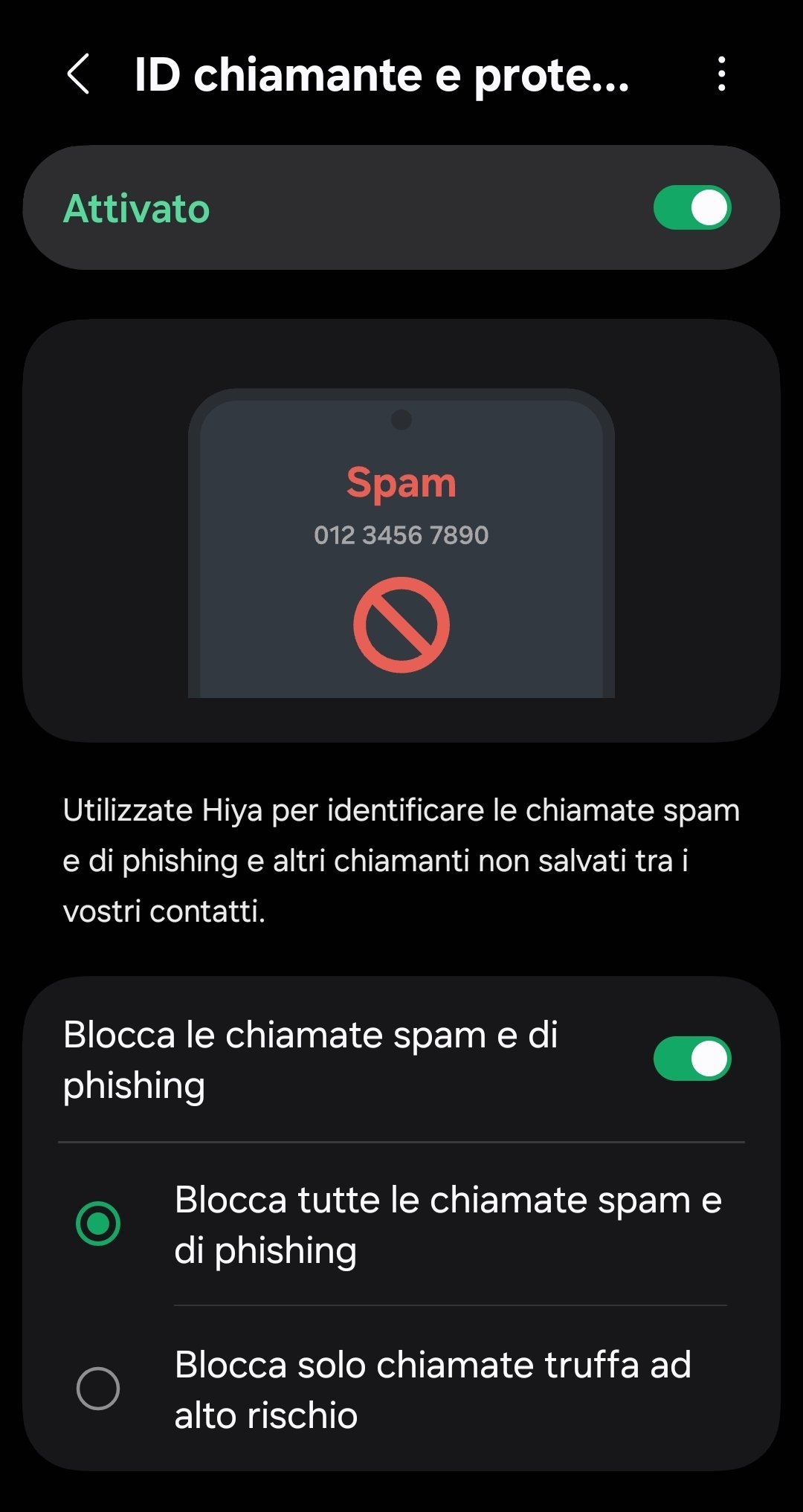Disable Blocca le chiamate spam e di phishing

(692, 1059)
